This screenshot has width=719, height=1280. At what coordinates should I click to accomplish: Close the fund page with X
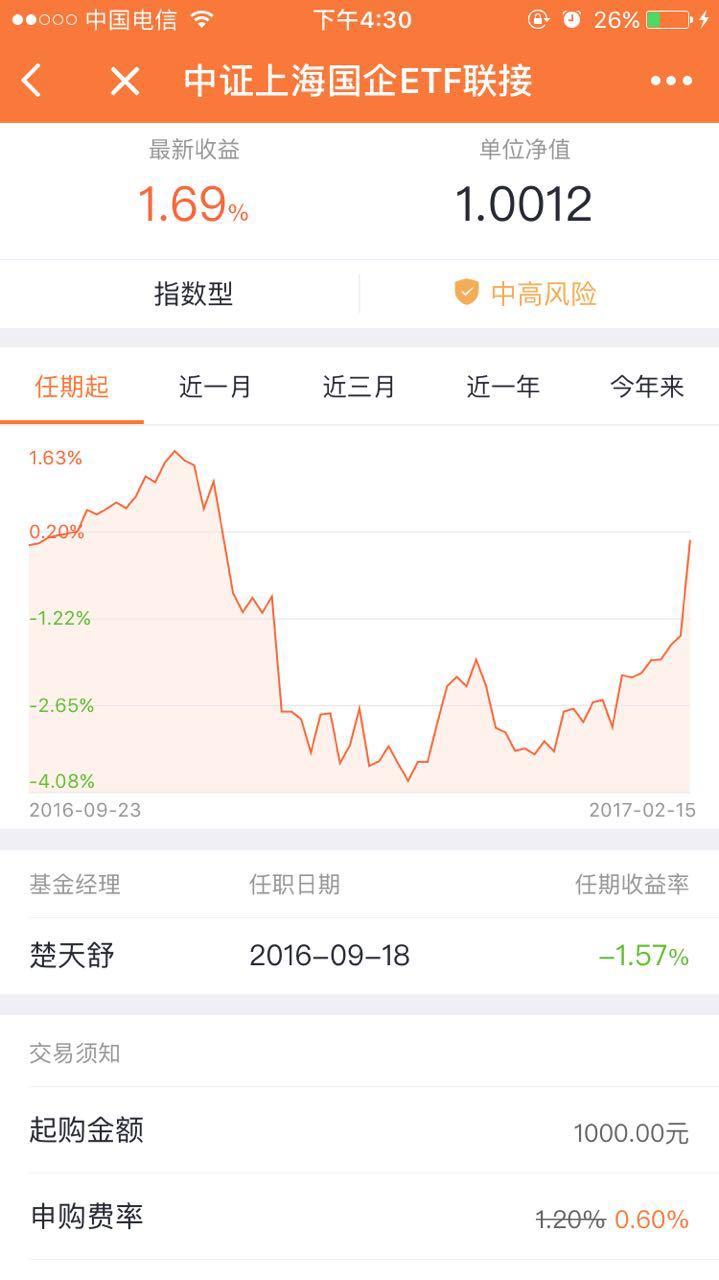[125, 81]
